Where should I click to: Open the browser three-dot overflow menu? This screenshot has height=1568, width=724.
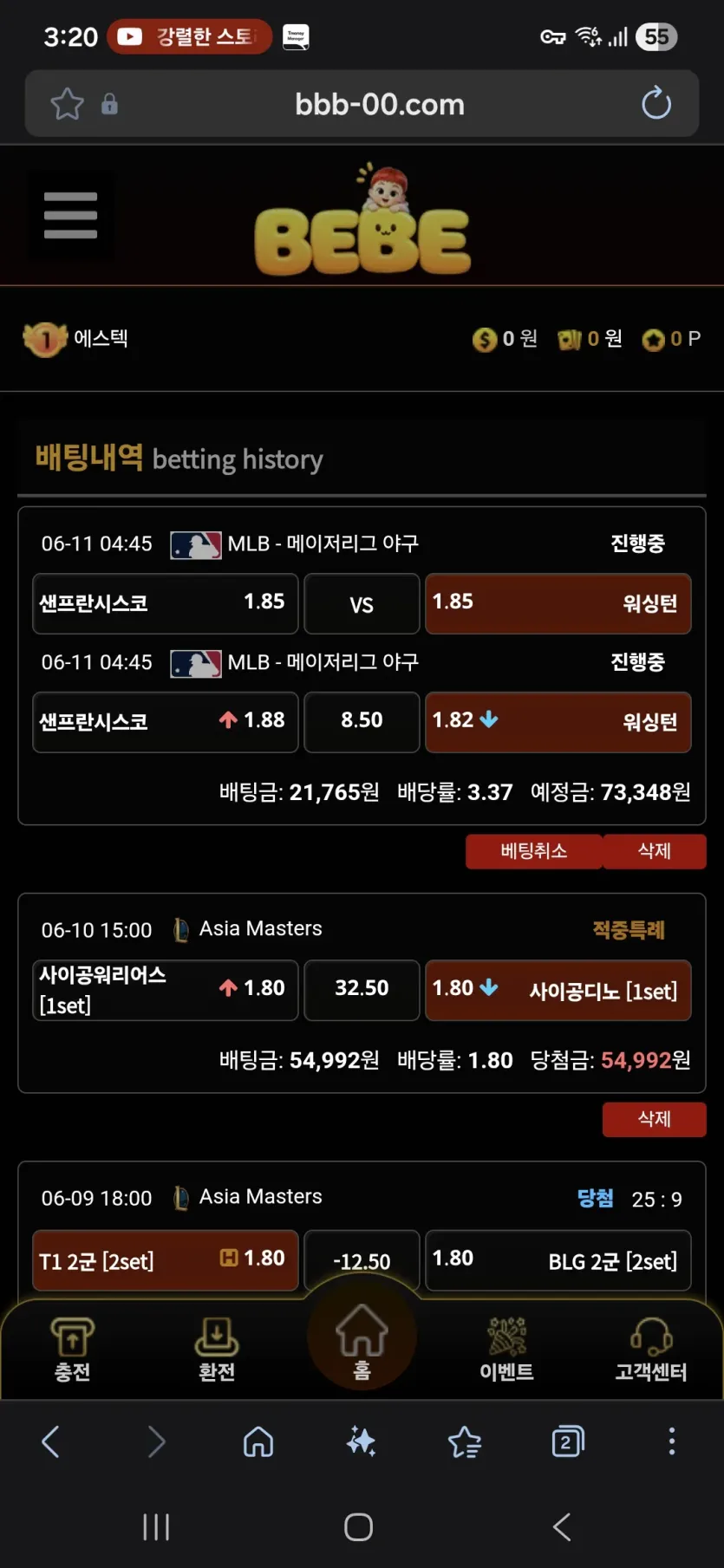click(x=671, y=1441)
